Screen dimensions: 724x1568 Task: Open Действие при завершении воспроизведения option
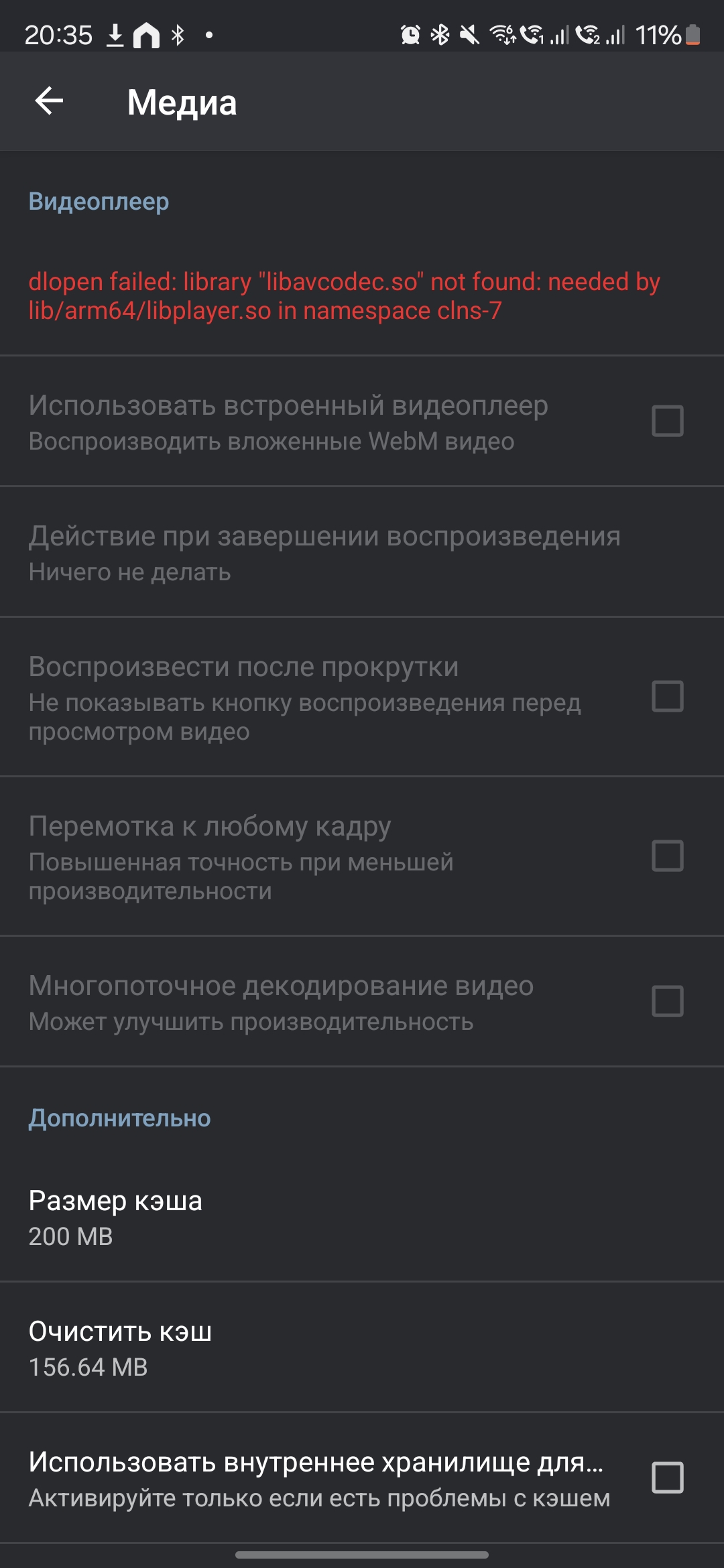(362, 552)
